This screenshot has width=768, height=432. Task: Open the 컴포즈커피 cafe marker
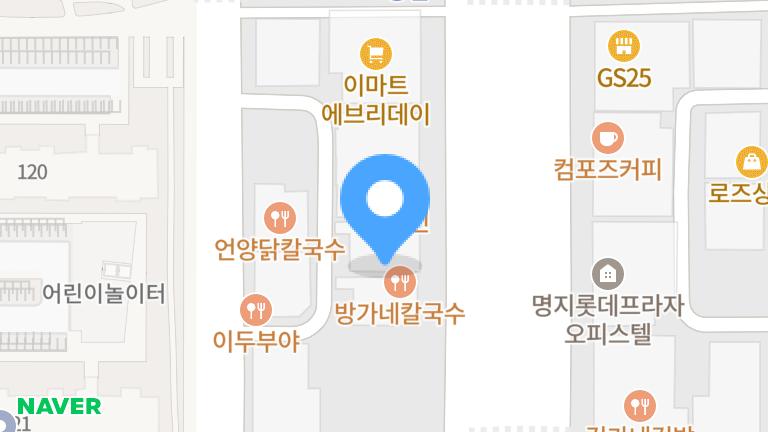click(x=607, y=137)
